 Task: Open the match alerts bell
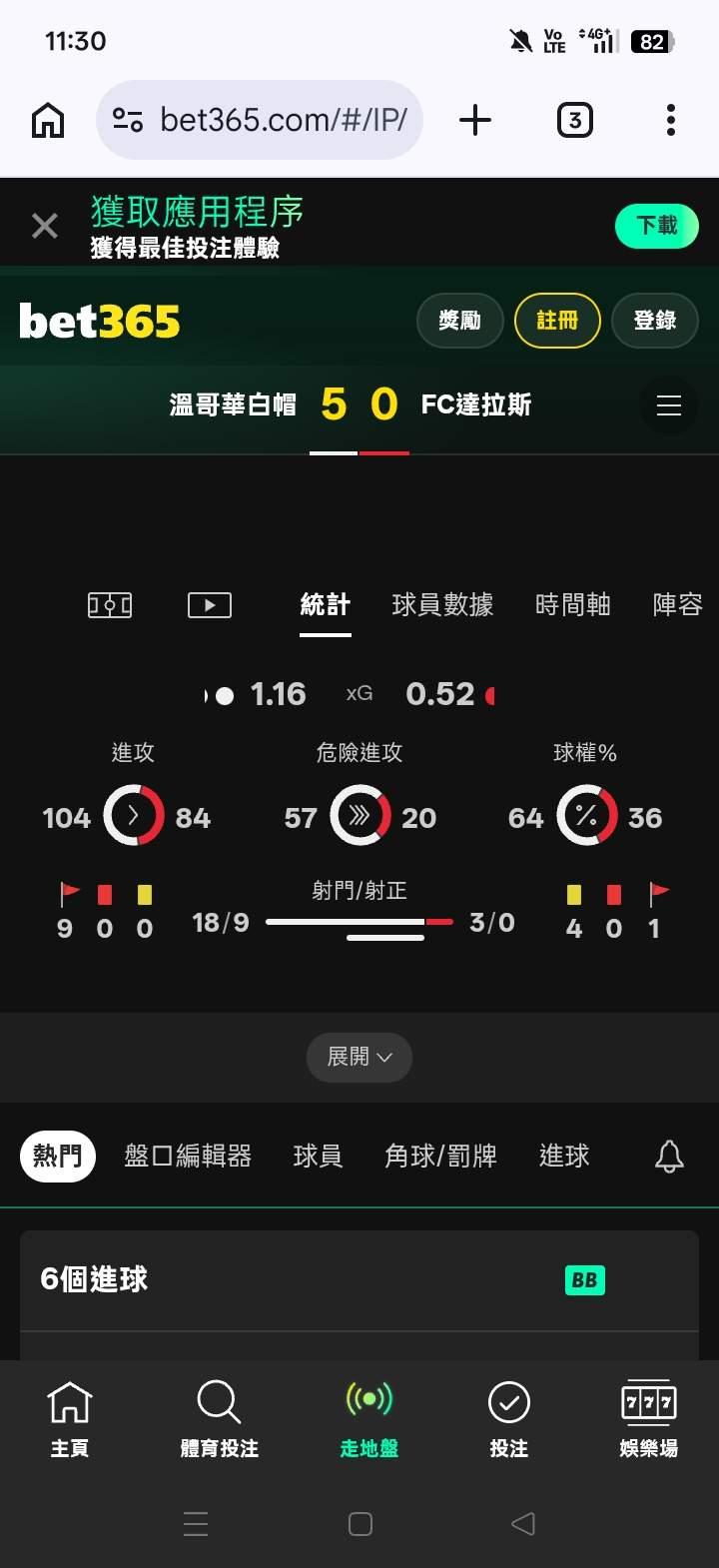[x=669, y=1157]
